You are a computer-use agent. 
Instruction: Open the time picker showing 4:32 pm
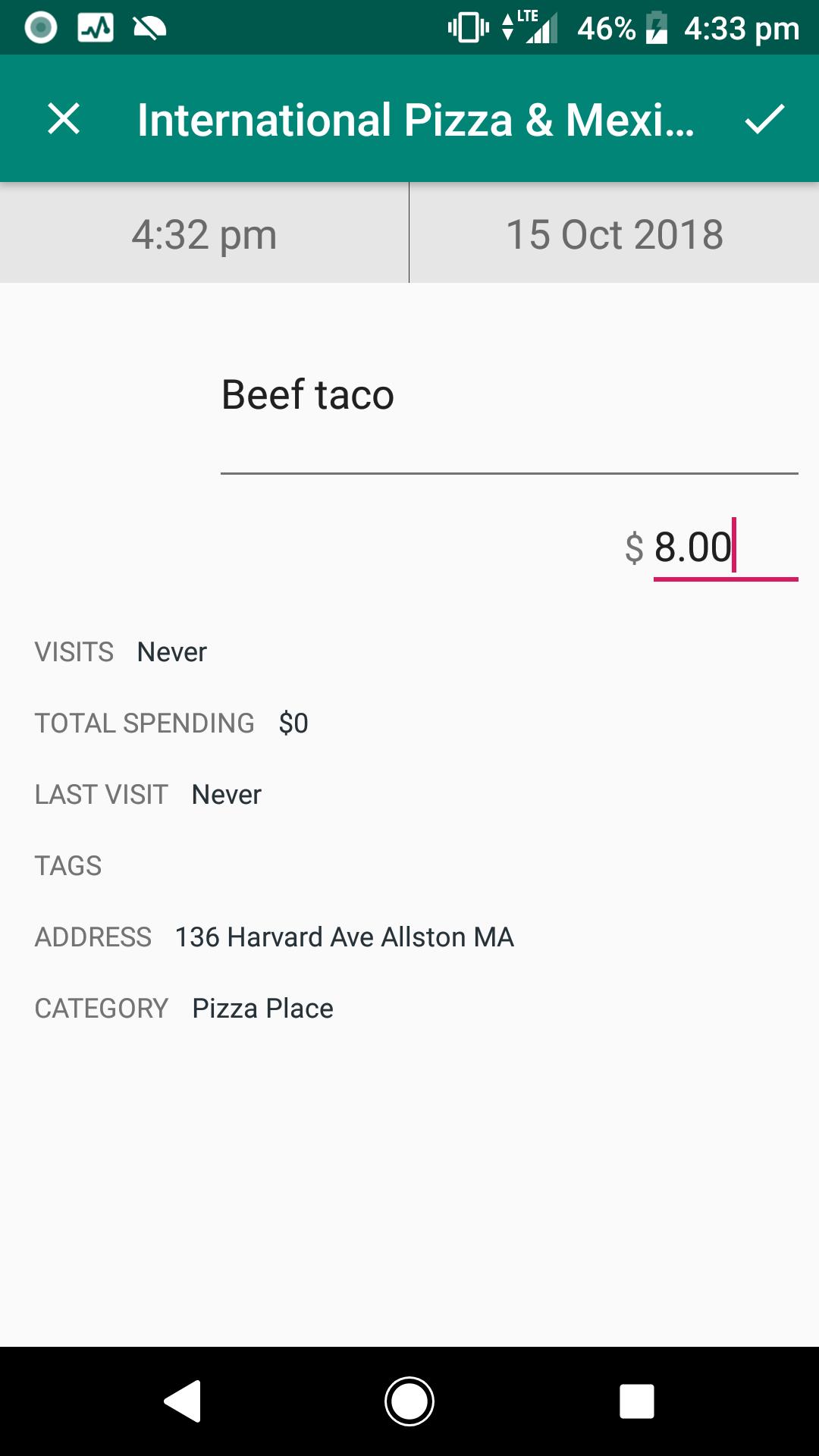(205, 234)
